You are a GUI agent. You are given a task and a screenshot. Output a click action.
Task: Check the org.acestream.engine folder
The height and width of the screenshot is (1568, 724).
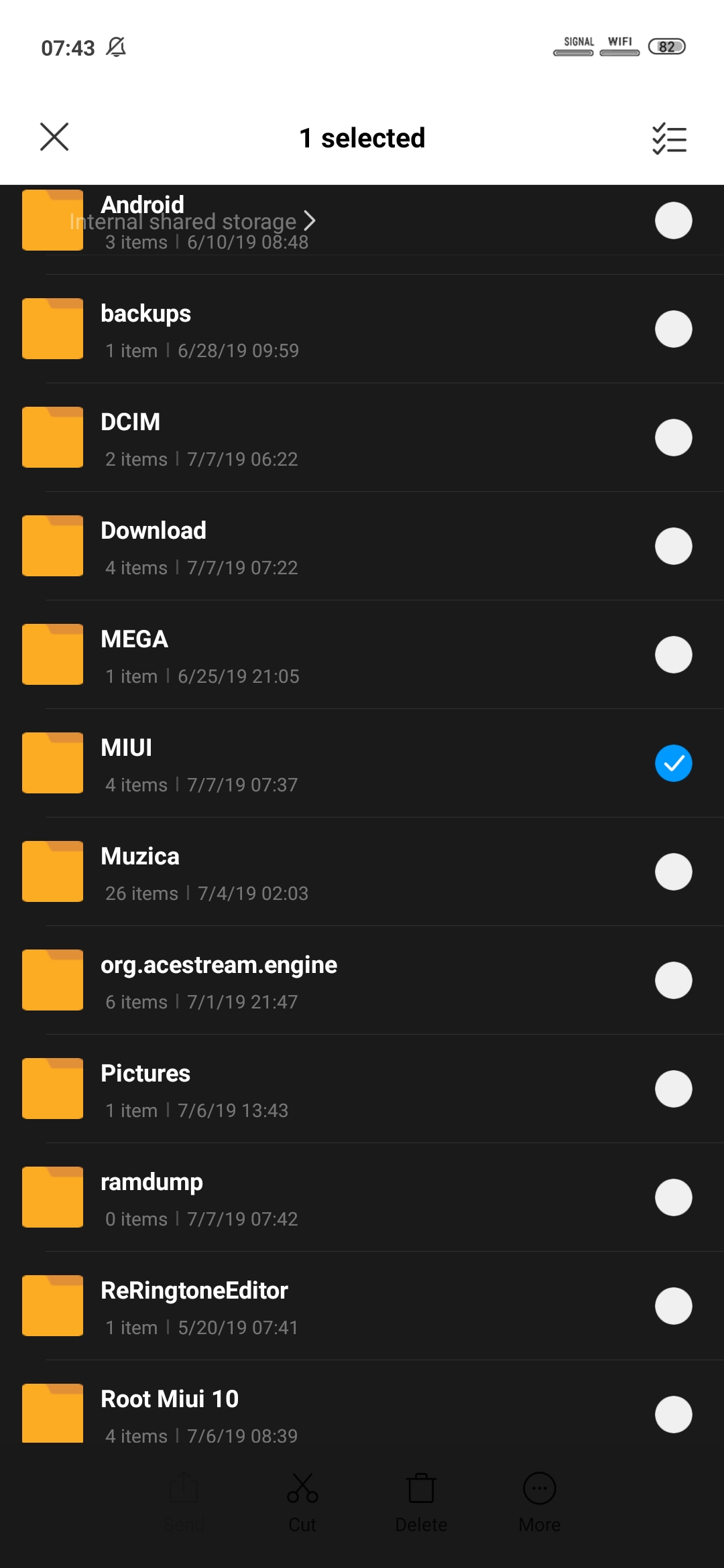tap(673, 980)
